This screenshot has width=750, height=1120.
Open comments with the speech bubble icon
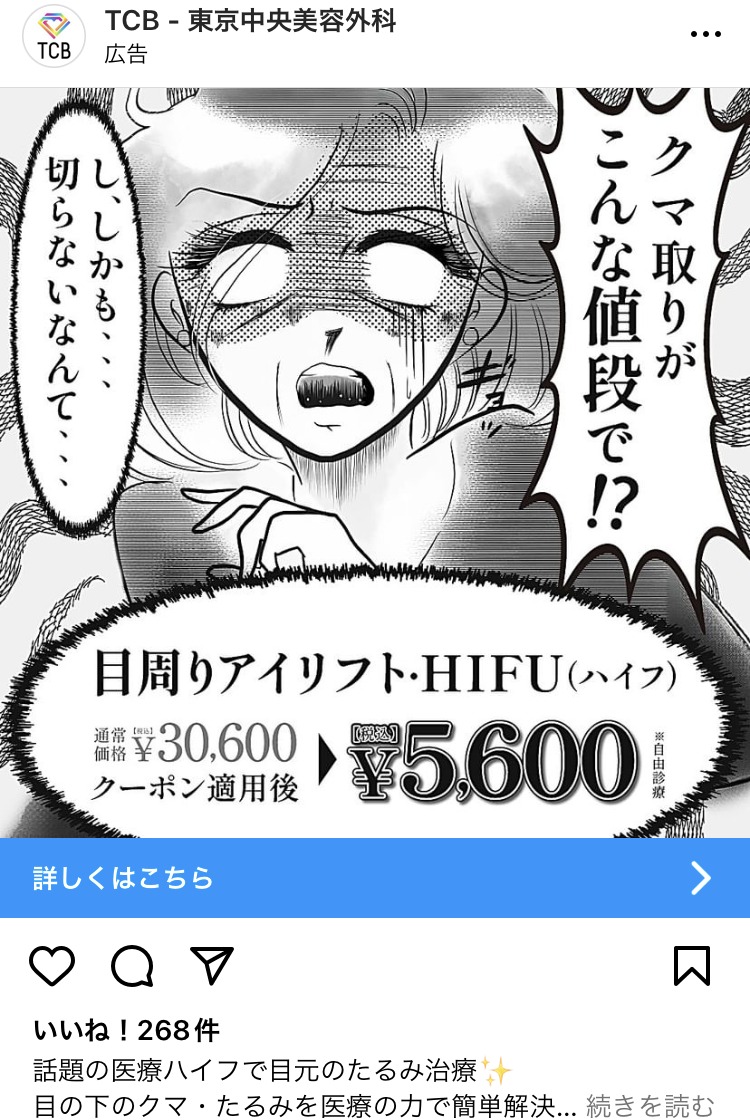(132, 966)
